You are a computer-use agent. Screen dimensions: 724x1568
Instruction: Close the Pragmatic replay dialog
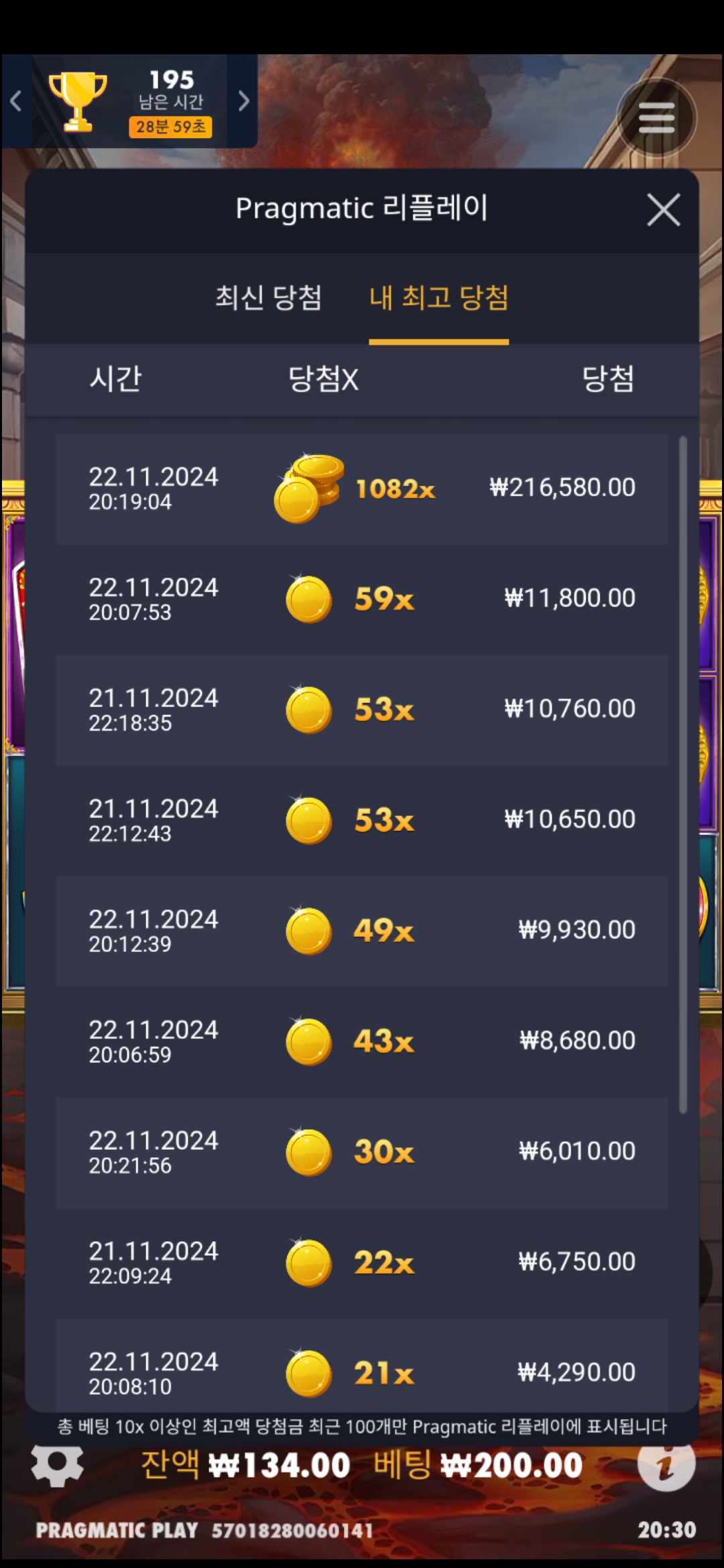coord(663,210)
